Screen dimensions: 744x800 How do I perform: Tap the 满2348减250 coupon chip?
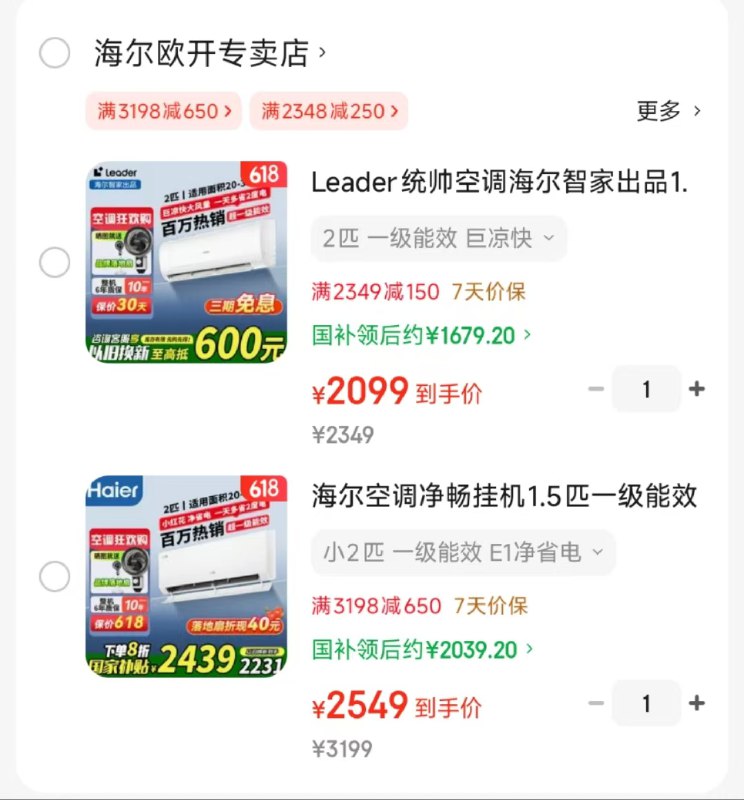coord(329,111)
